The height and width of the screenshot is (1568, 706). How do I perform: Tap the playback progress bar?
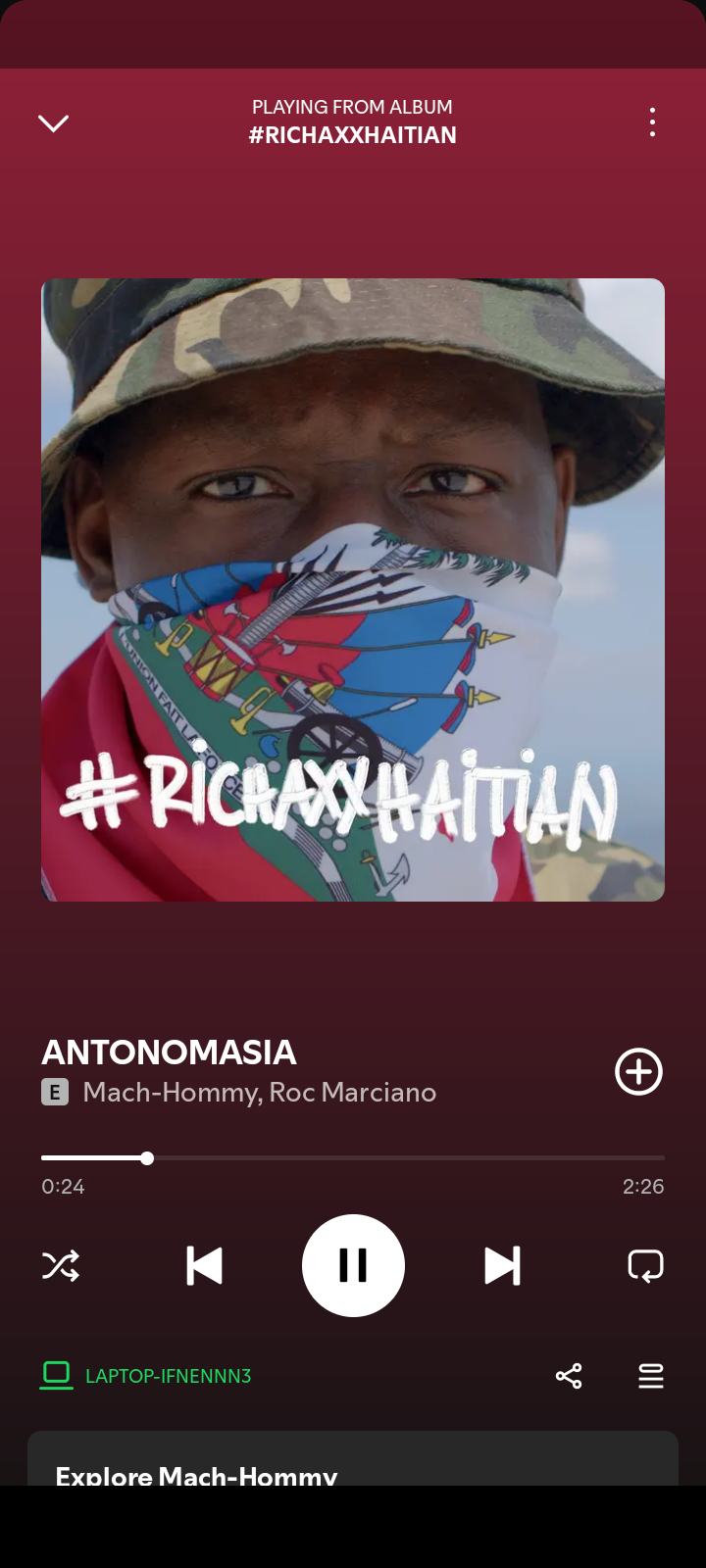(353, 1158)
